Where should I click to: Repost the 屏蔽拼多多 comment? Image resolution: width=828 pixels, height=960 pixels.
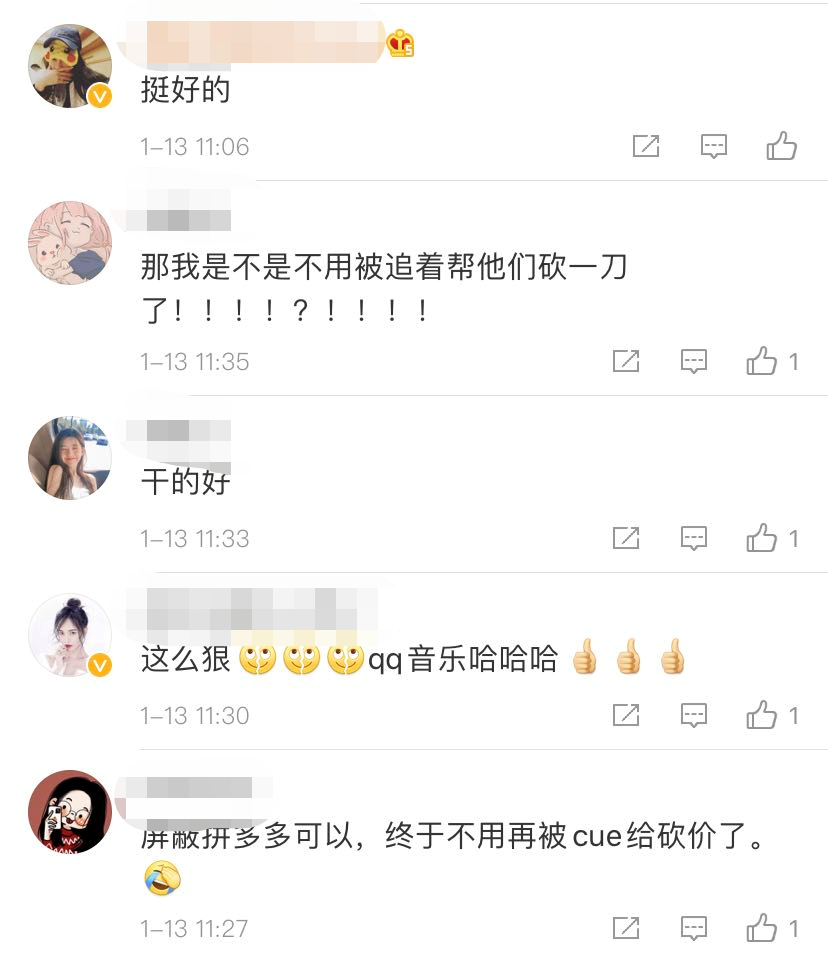(x=626, y=927)
